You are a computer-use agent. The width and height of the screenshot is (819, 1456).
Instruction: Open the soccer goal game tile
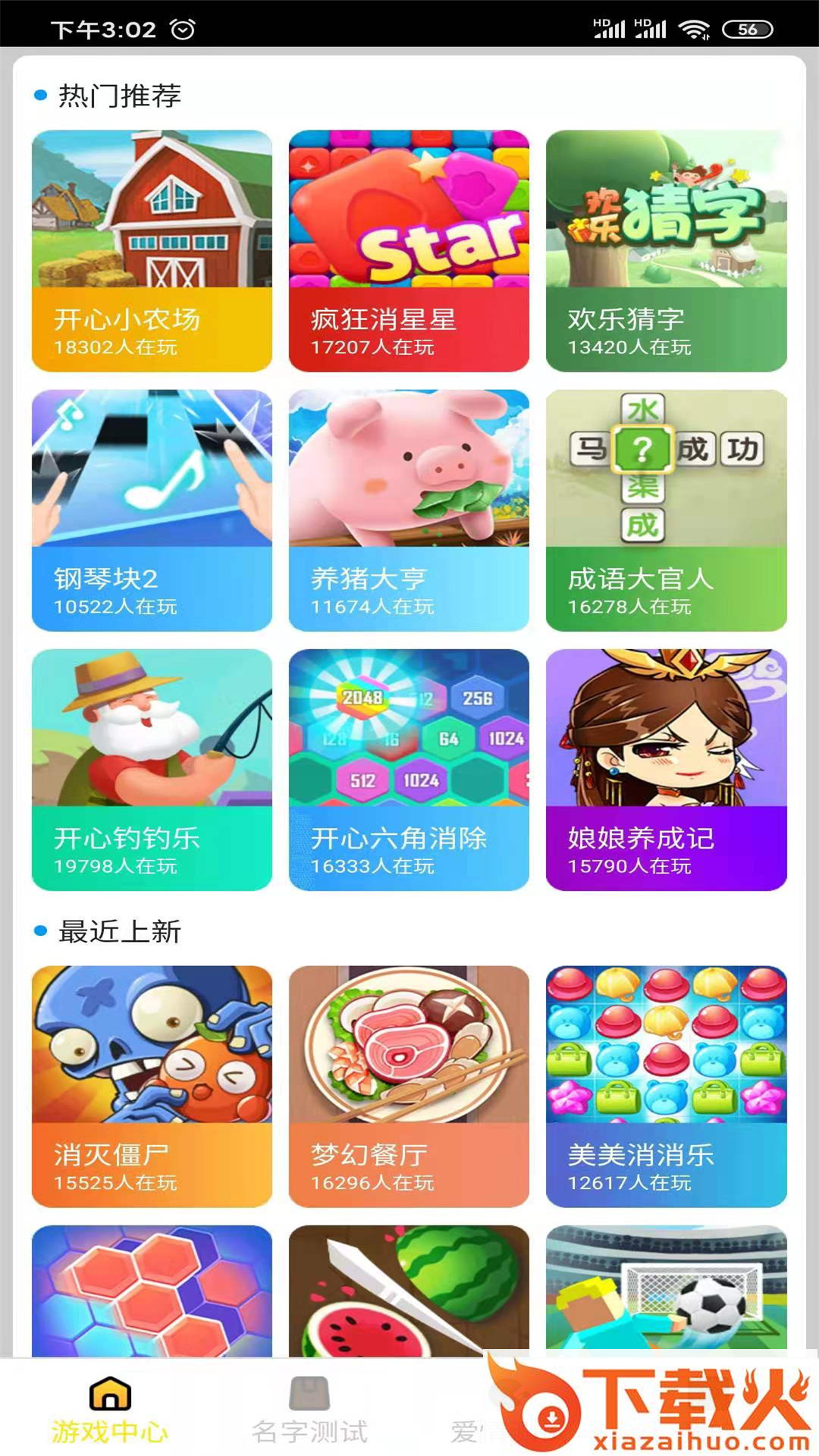tap(666, 1289)
